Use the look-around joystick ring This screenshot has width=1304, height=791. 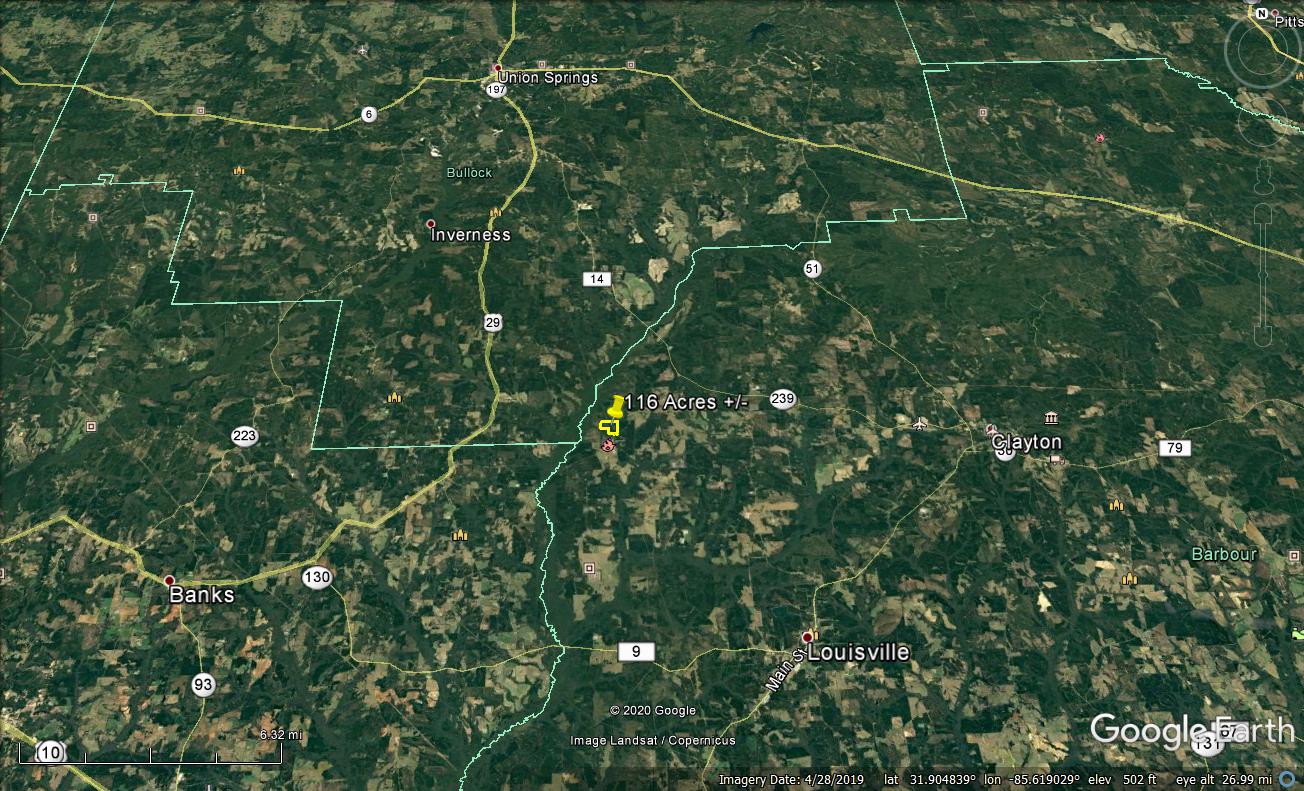pyautogui.click(x=1262, y=52)
